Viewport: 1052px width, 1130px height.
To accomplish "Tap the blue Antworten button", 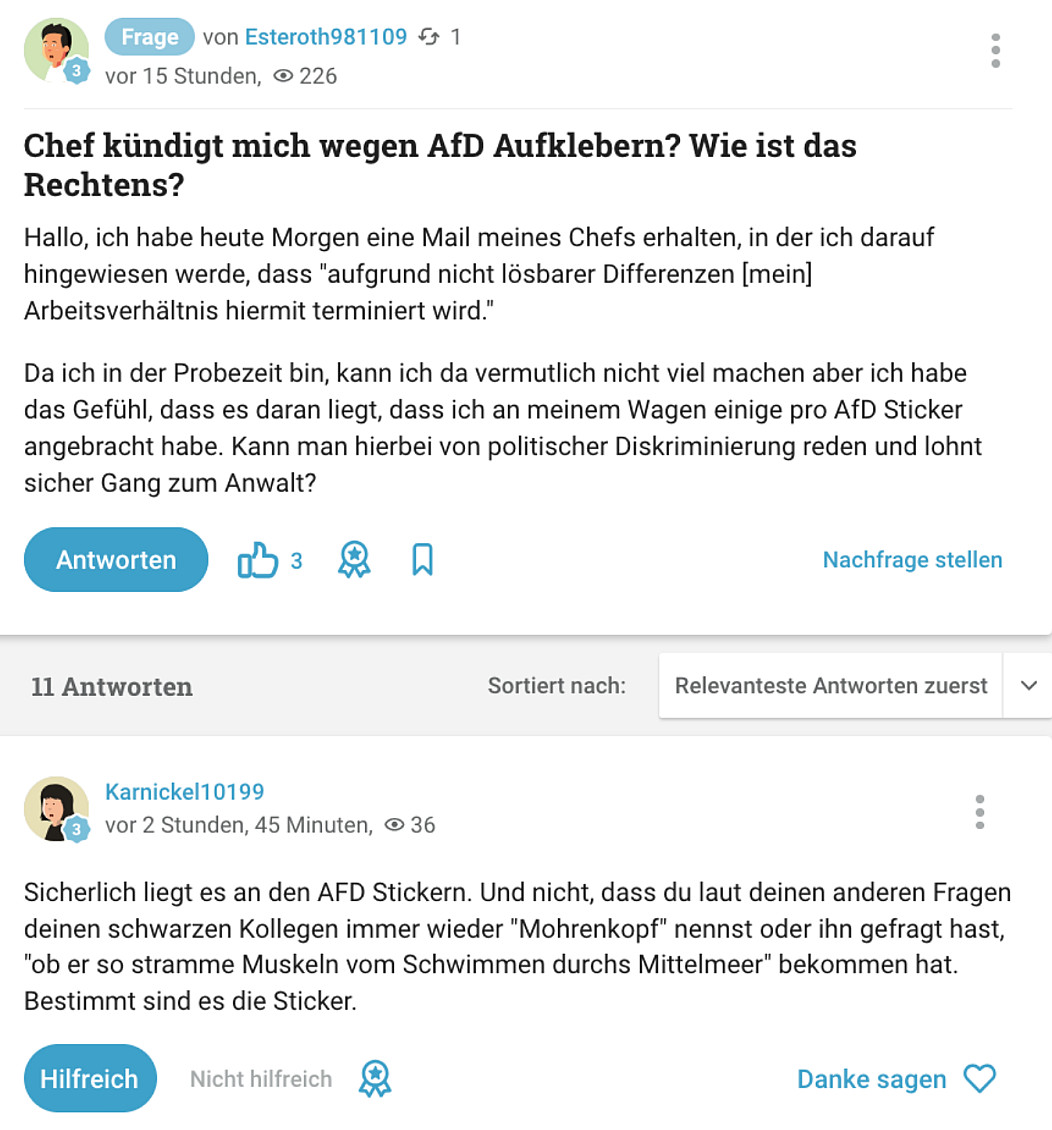I will click(x=116, y=560).
